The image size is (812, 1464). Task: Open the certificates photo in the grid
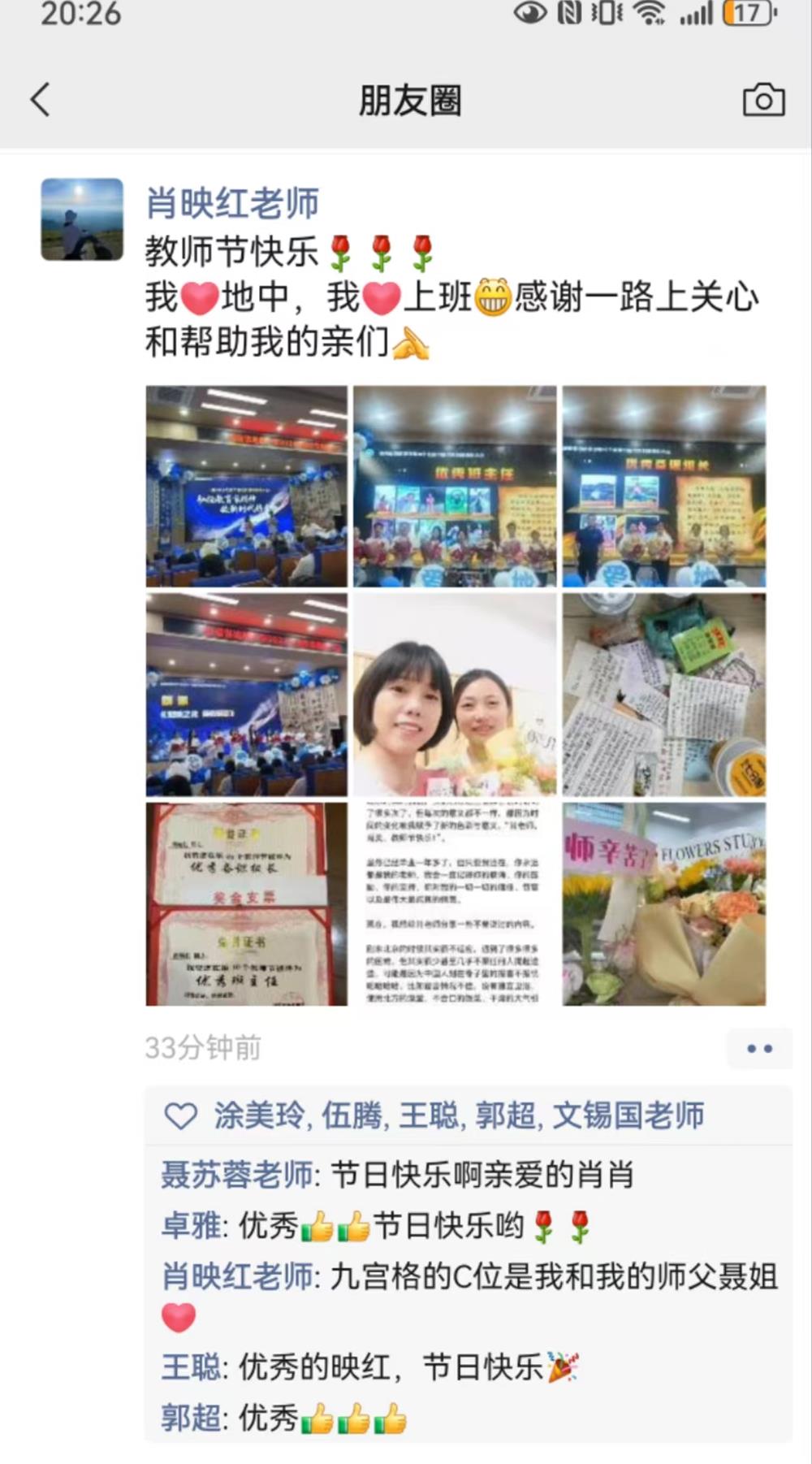click(x=247, y=904)
